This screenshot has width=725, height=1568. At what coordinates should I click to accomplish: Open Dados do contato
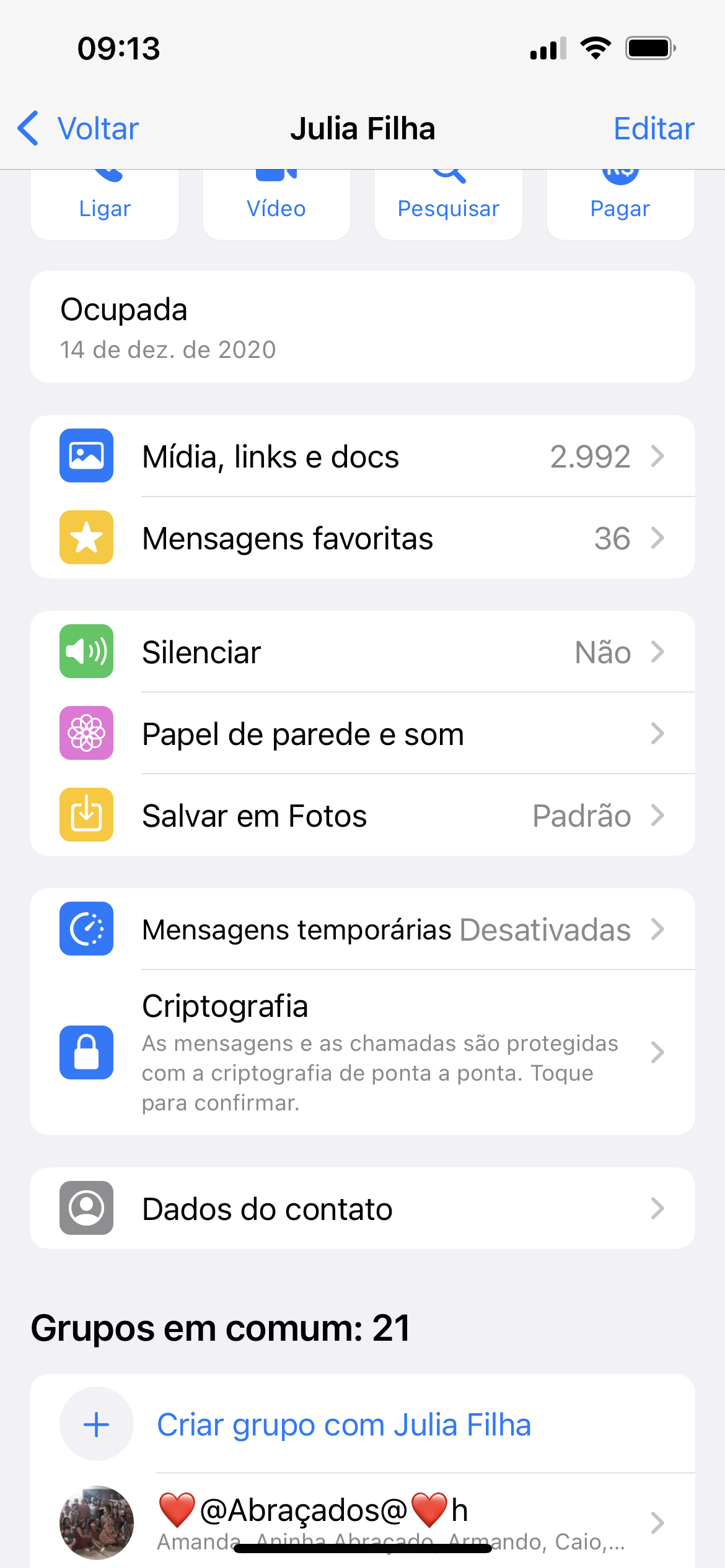pyautogui.click(x=362, y=1208)
